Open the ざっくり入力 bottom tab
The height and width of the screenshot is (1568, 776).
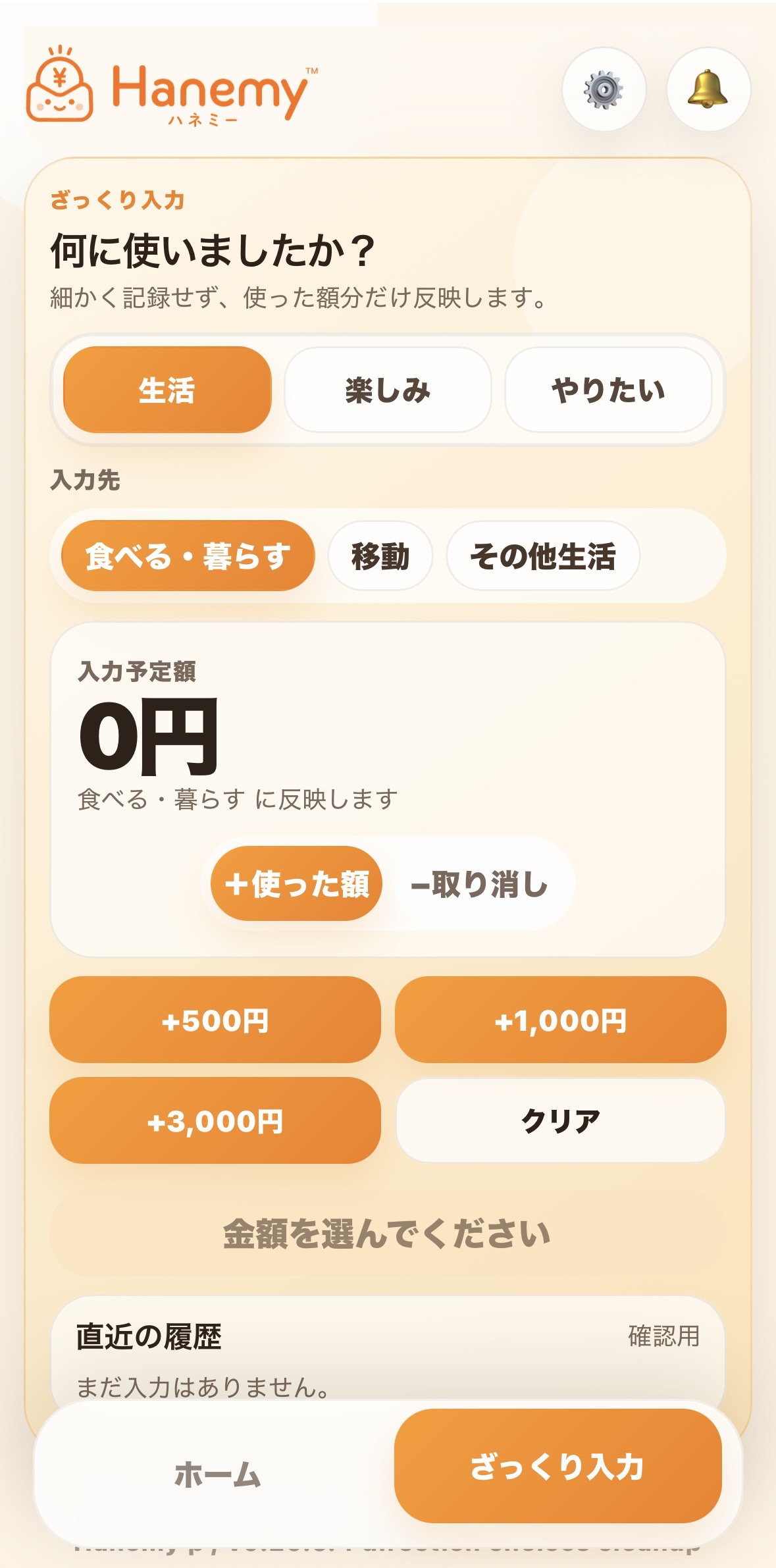tap(557, 1466)
